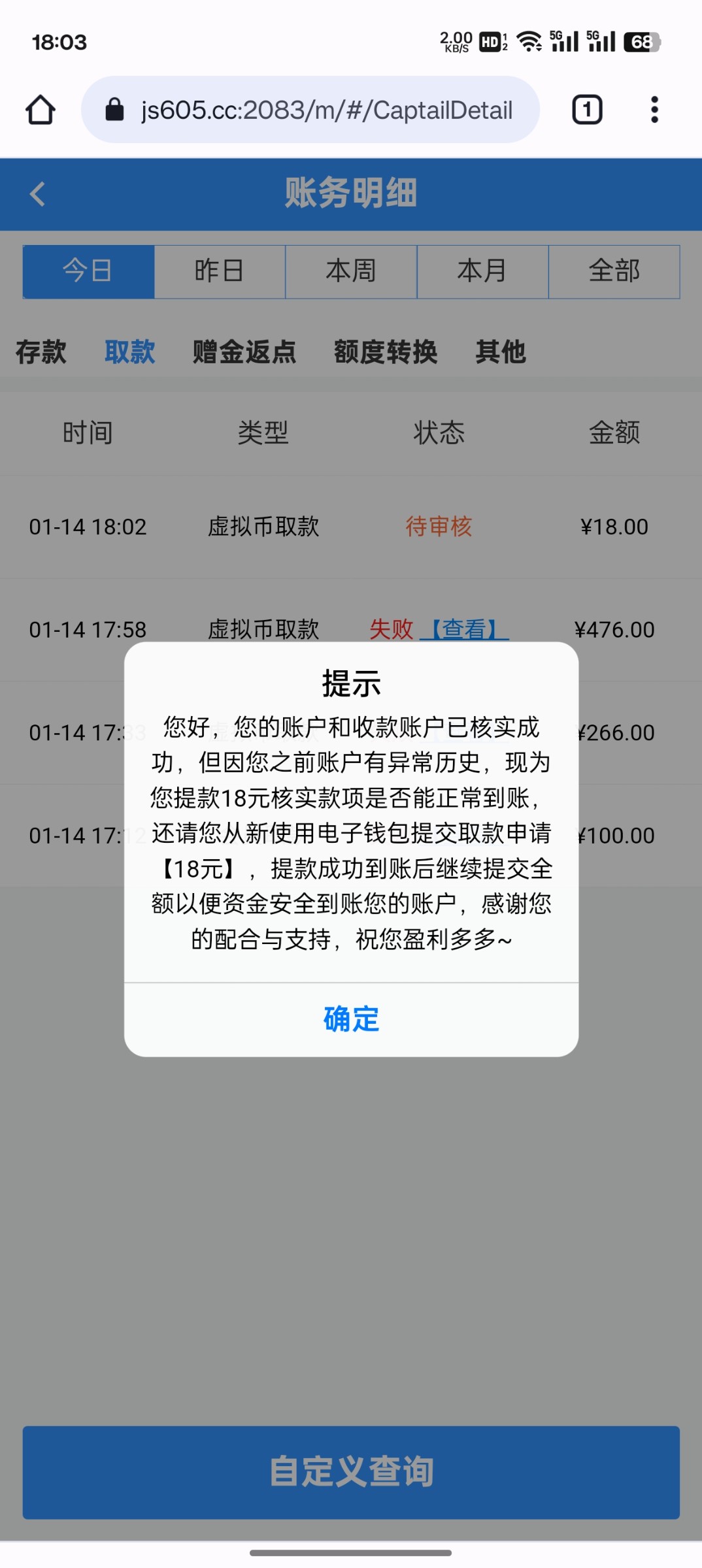Select the 本周 date filter tab
Viewport: 702px width, 1568px height.
tap(351, 271)
